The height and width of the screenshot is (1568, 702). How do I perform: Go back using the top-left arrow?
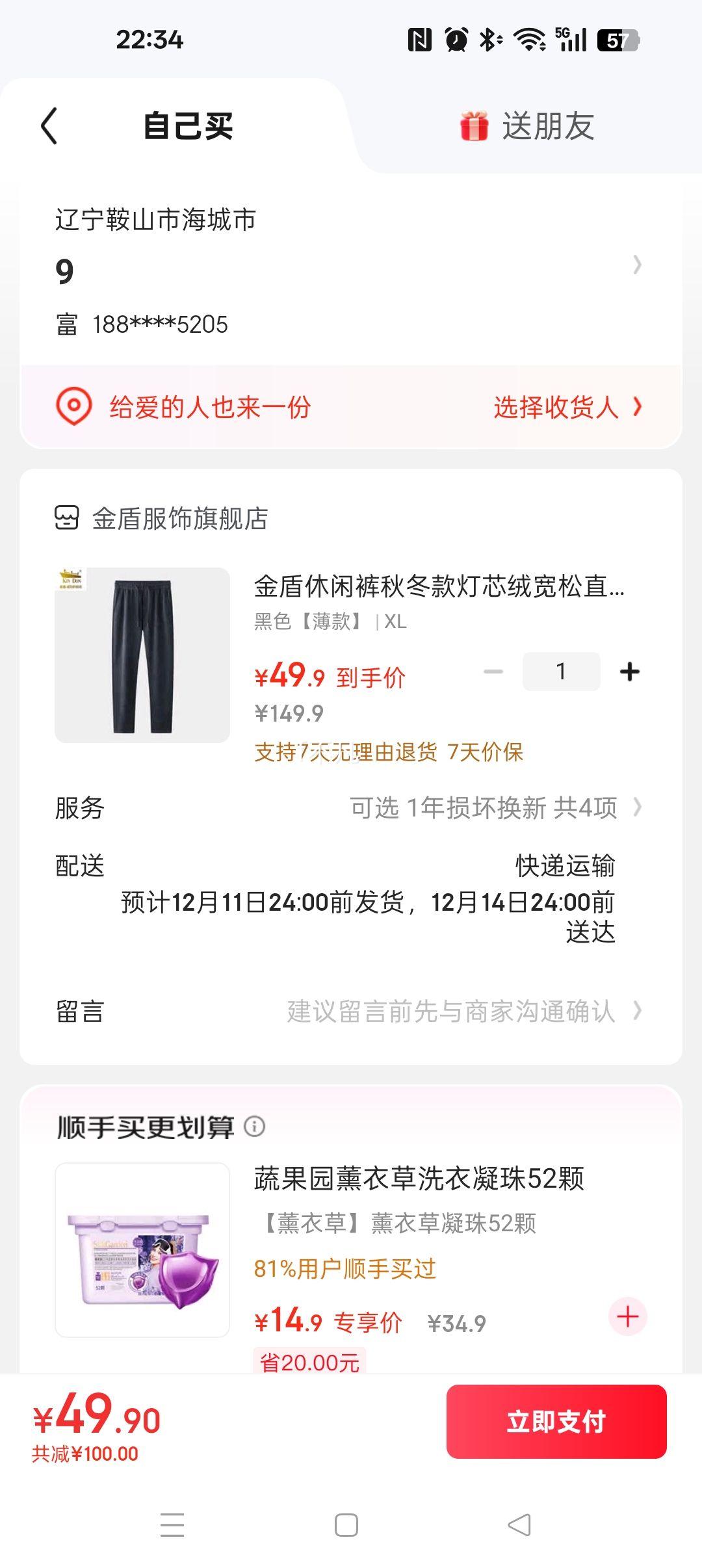click(49, 125)
